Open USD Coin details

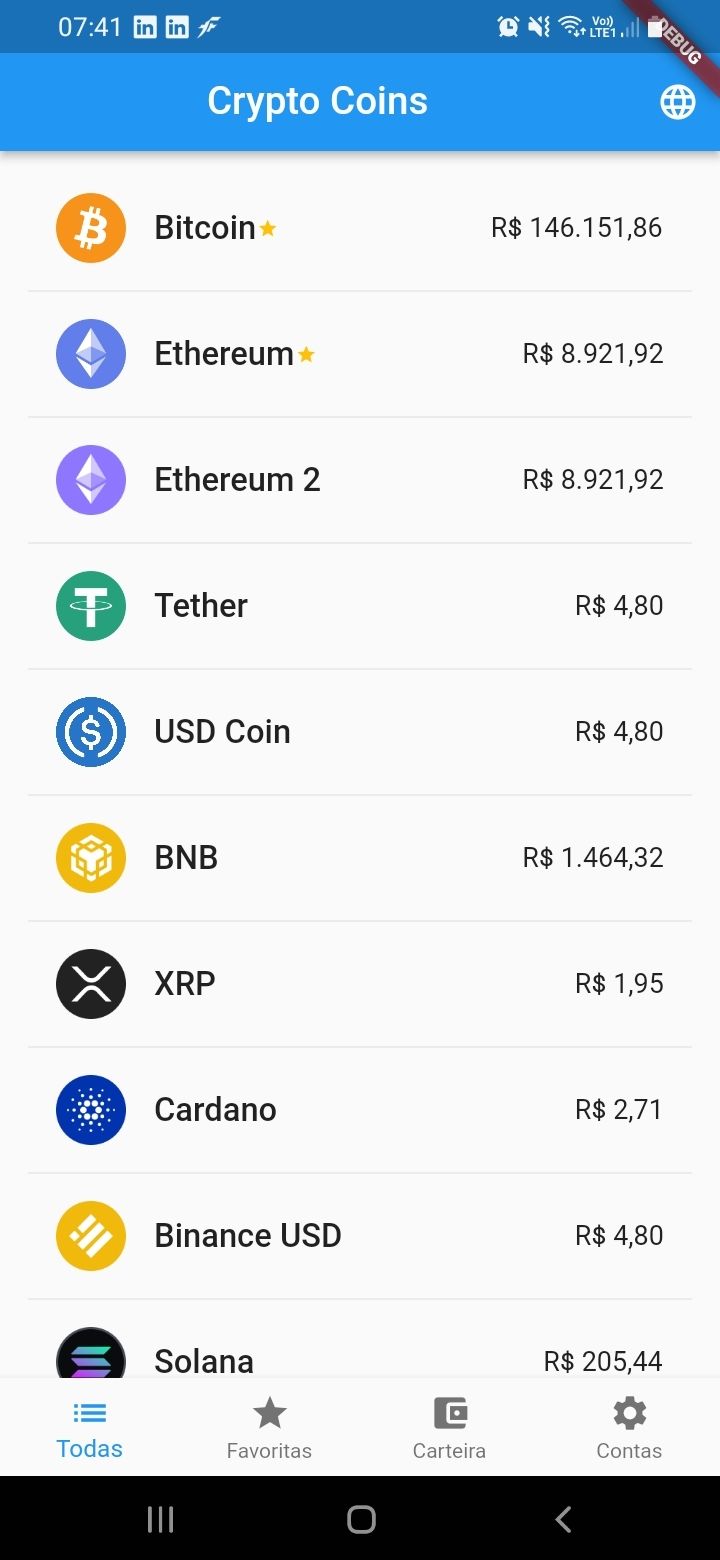pos(360,732)
